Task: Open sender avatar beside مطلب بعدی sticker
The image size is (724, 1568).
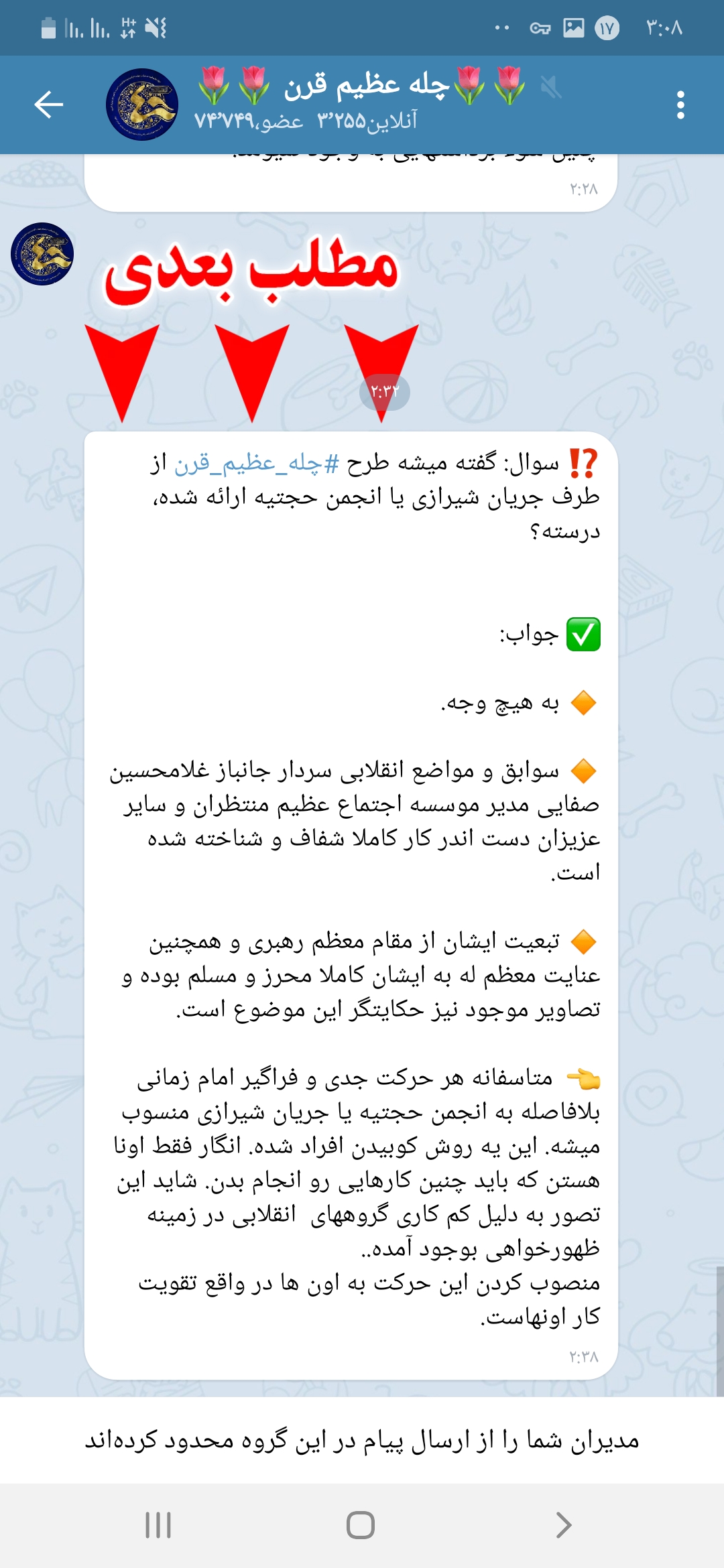Action: tap(42, 254)
